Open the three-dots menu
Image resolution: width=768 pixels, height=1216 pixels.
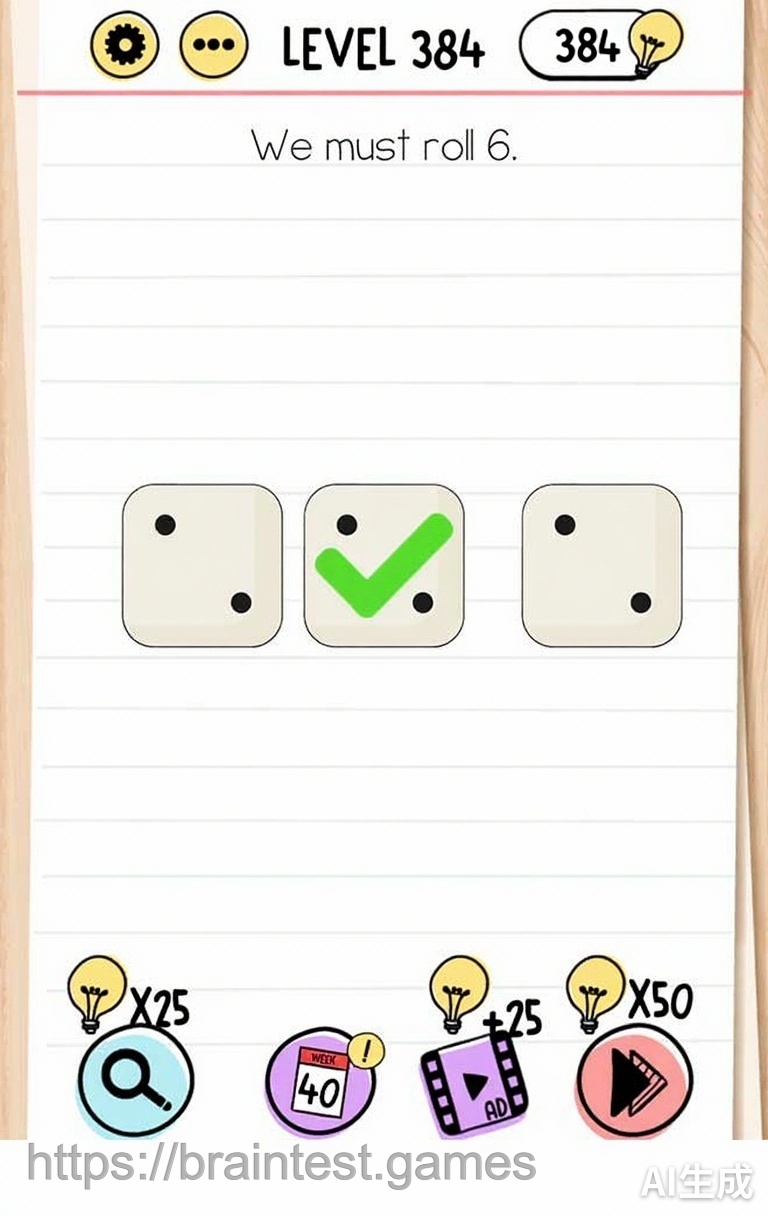click(x=212, y=46)
